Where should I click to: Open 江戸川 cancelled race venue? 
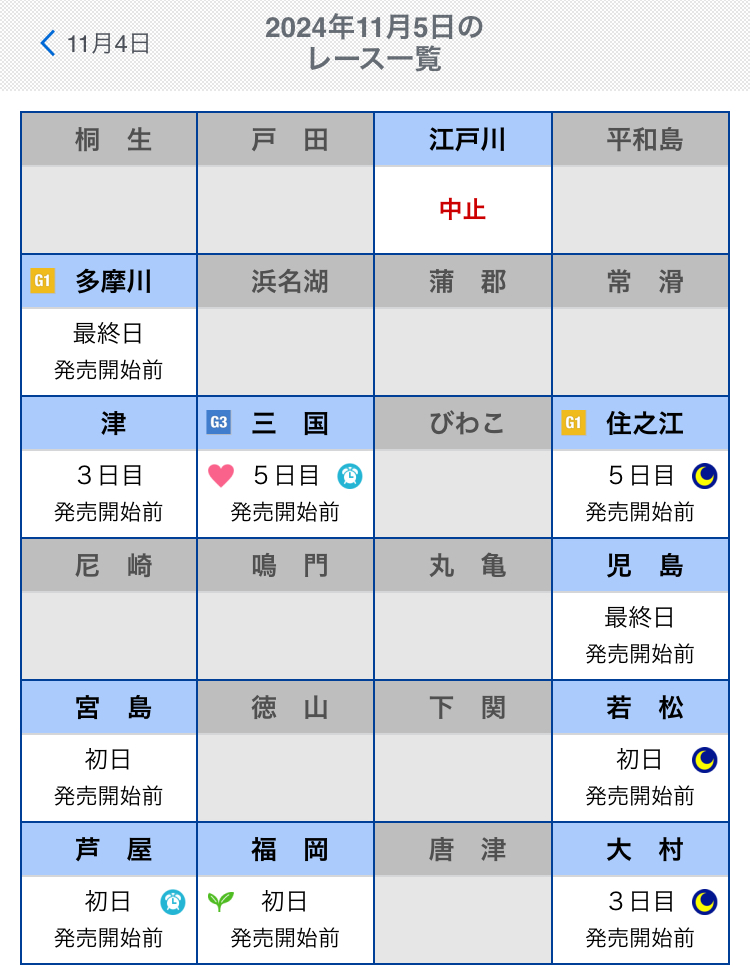pyautogui.click(x=463, y=184)
